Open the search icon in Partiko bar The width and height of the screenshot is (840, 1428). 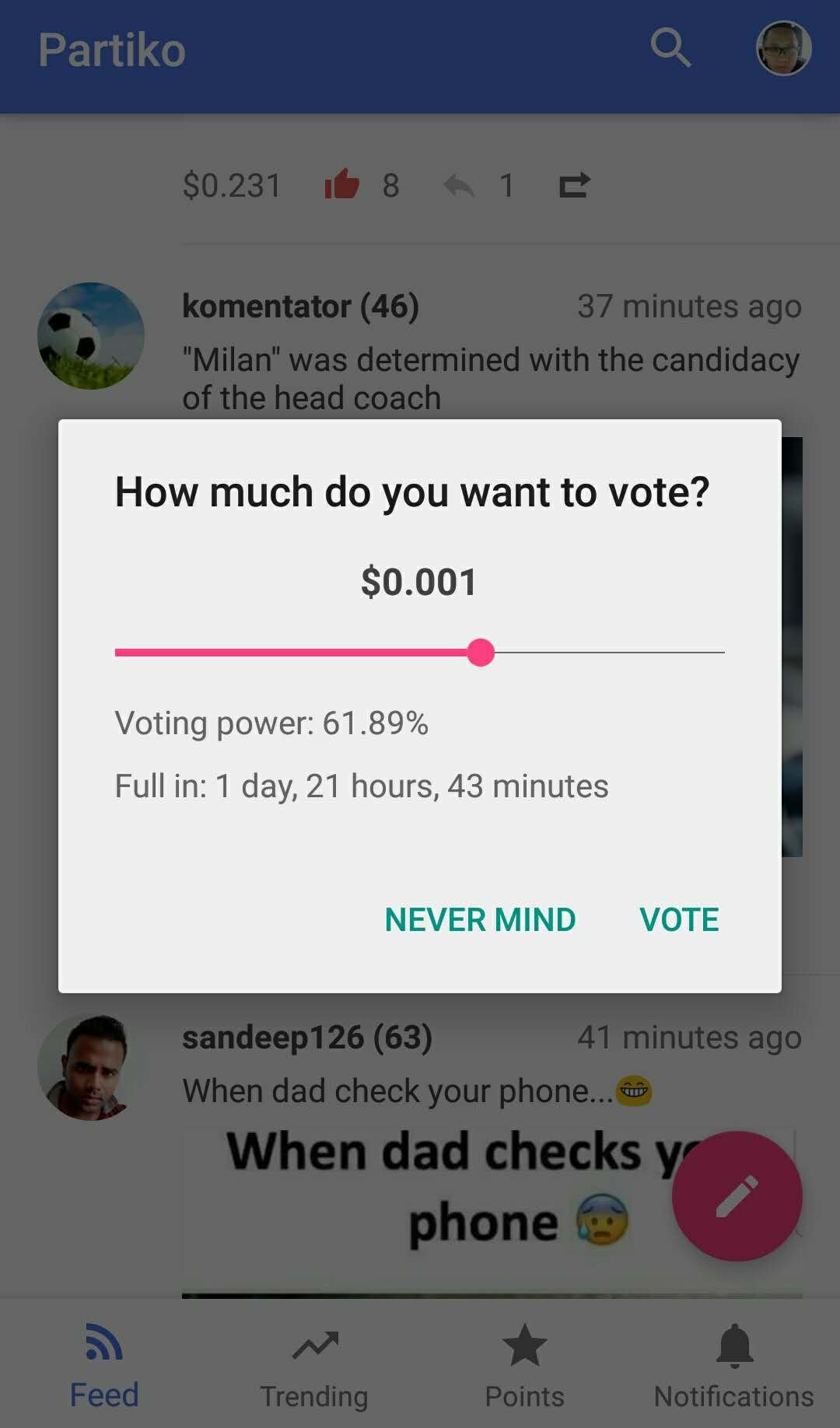670,48
